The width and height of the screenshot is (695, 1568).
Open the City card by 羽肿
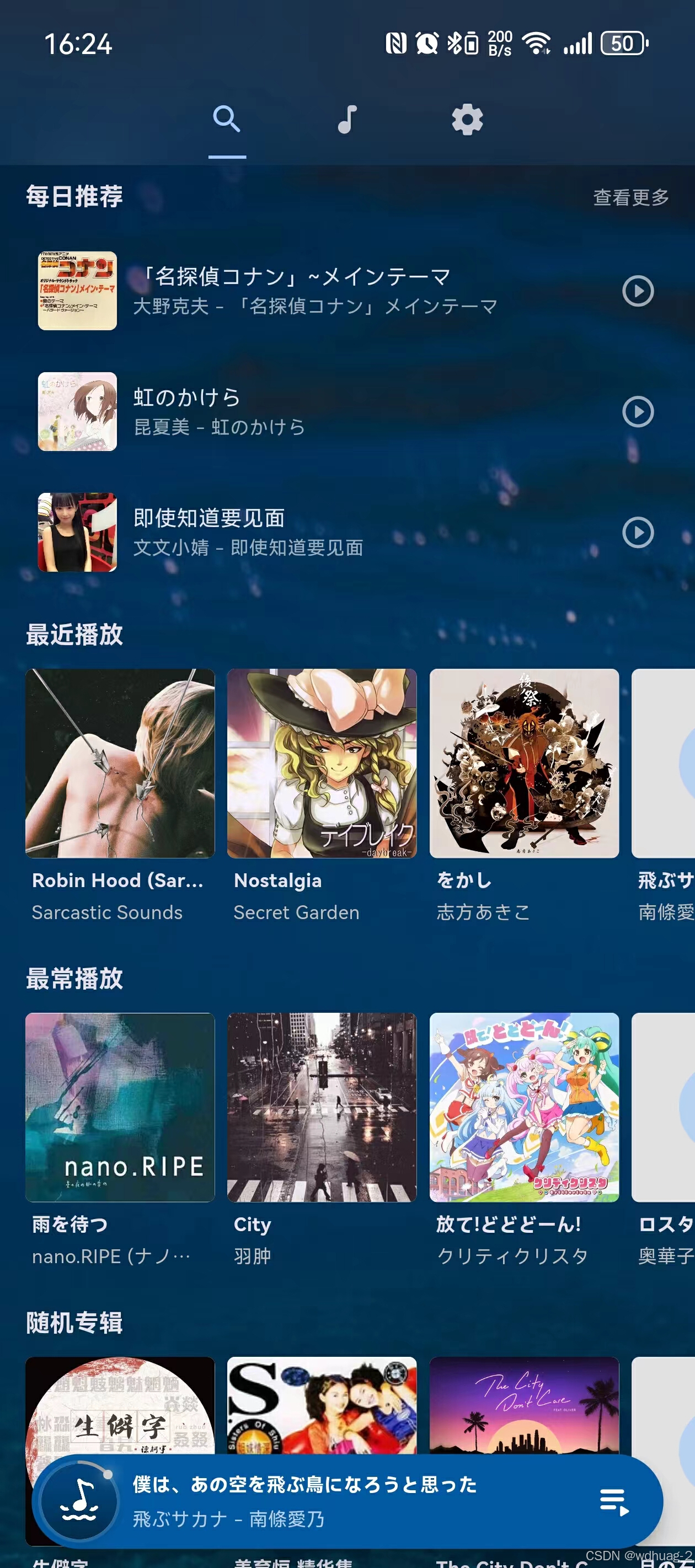(x=322, y=1107)
